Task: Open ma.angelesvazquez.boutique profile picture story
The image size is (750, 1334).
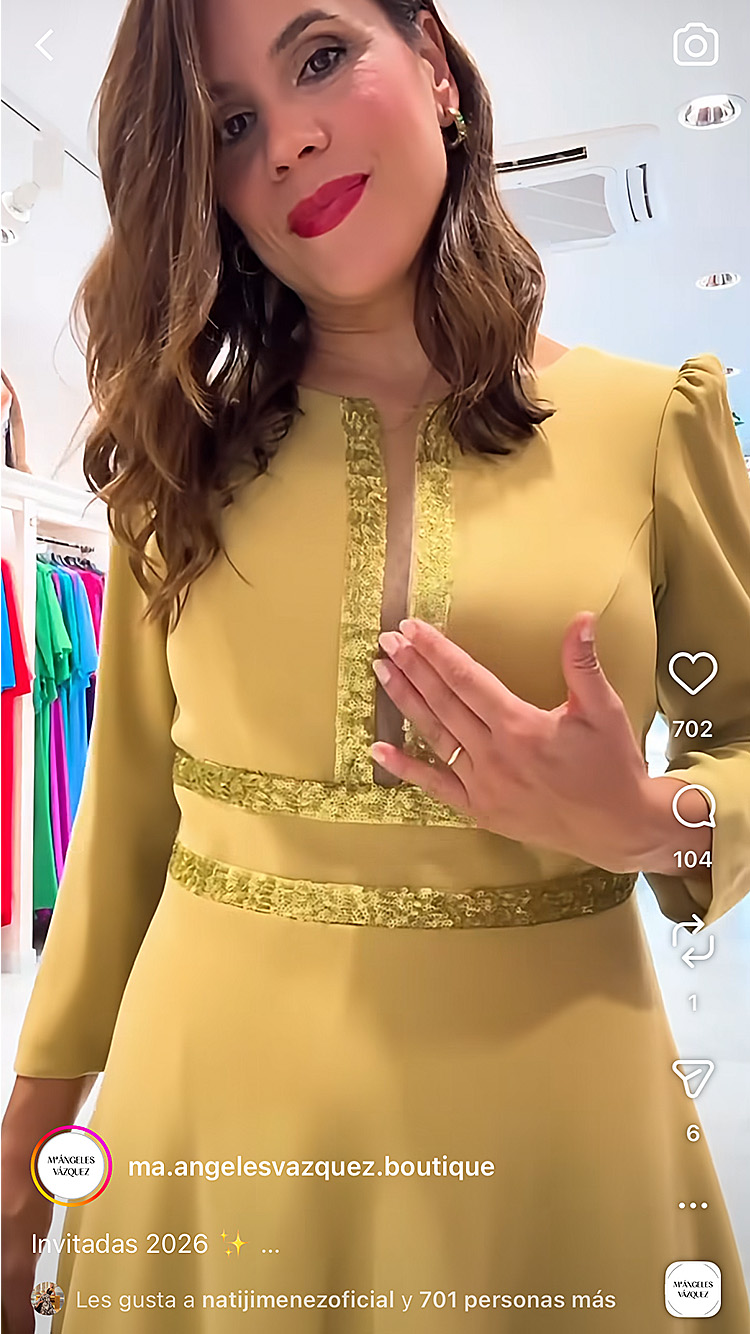Action: point(71,1166)
